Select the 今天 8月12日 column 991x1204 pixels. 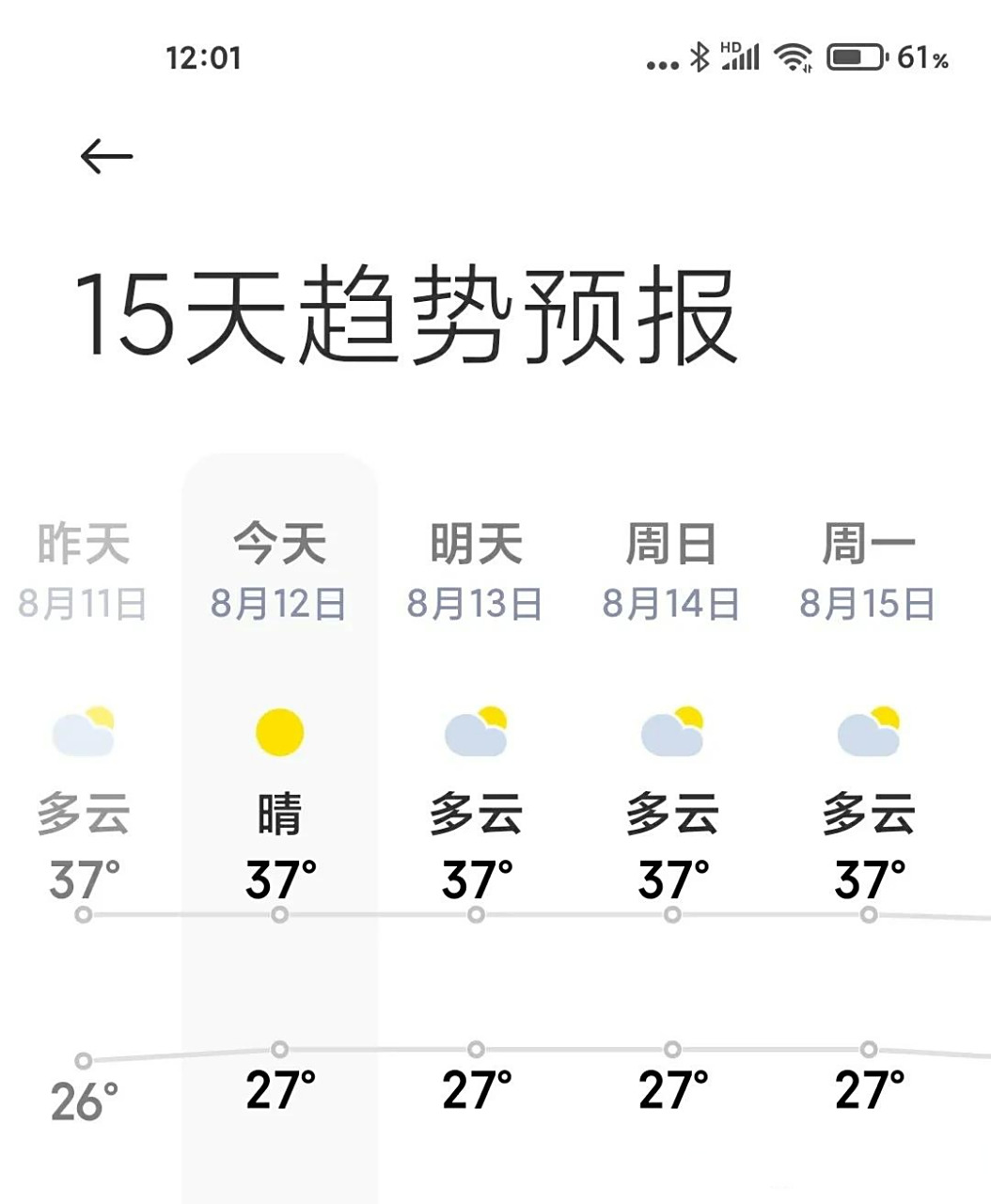pyautogui.click(x=278, y=569)
